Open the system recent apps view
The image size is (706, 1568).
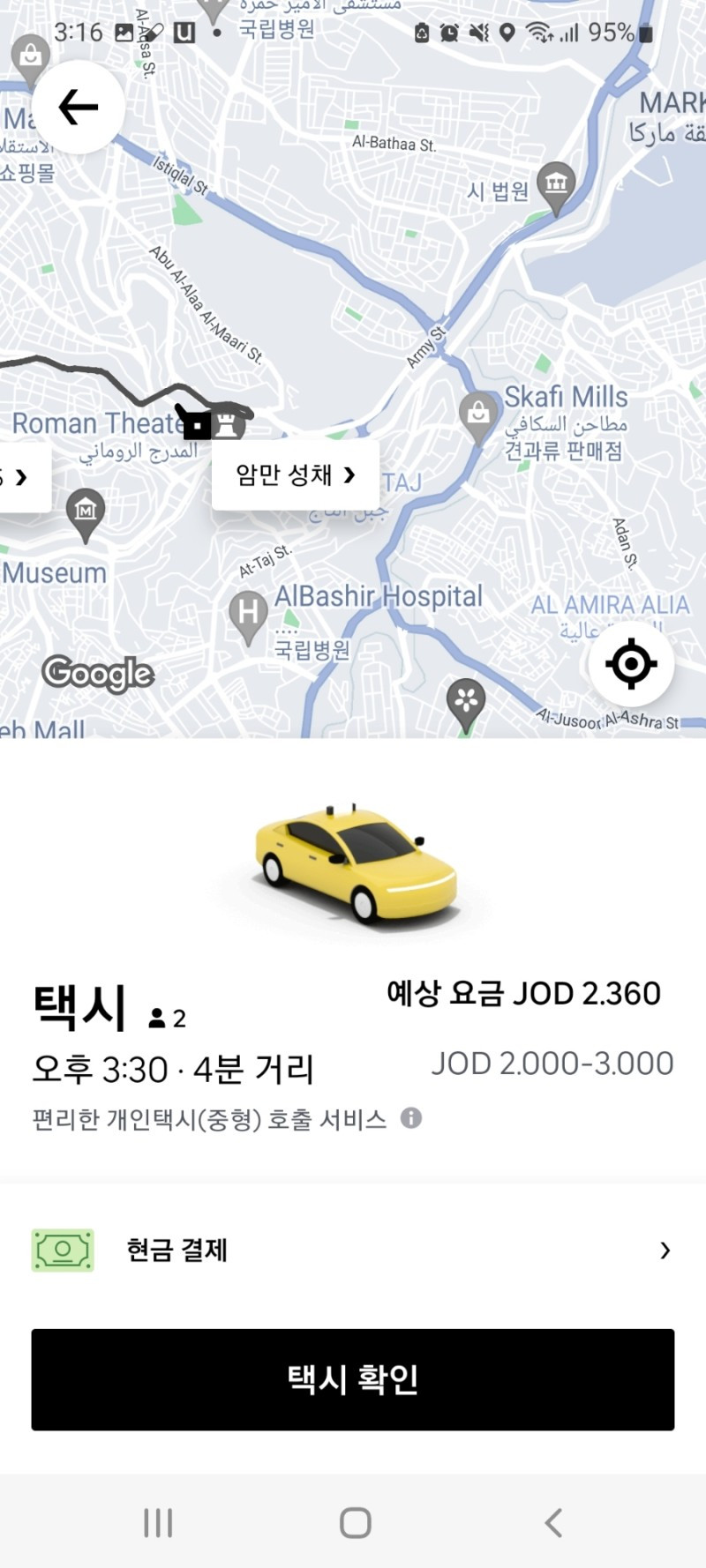point(158,1523)
